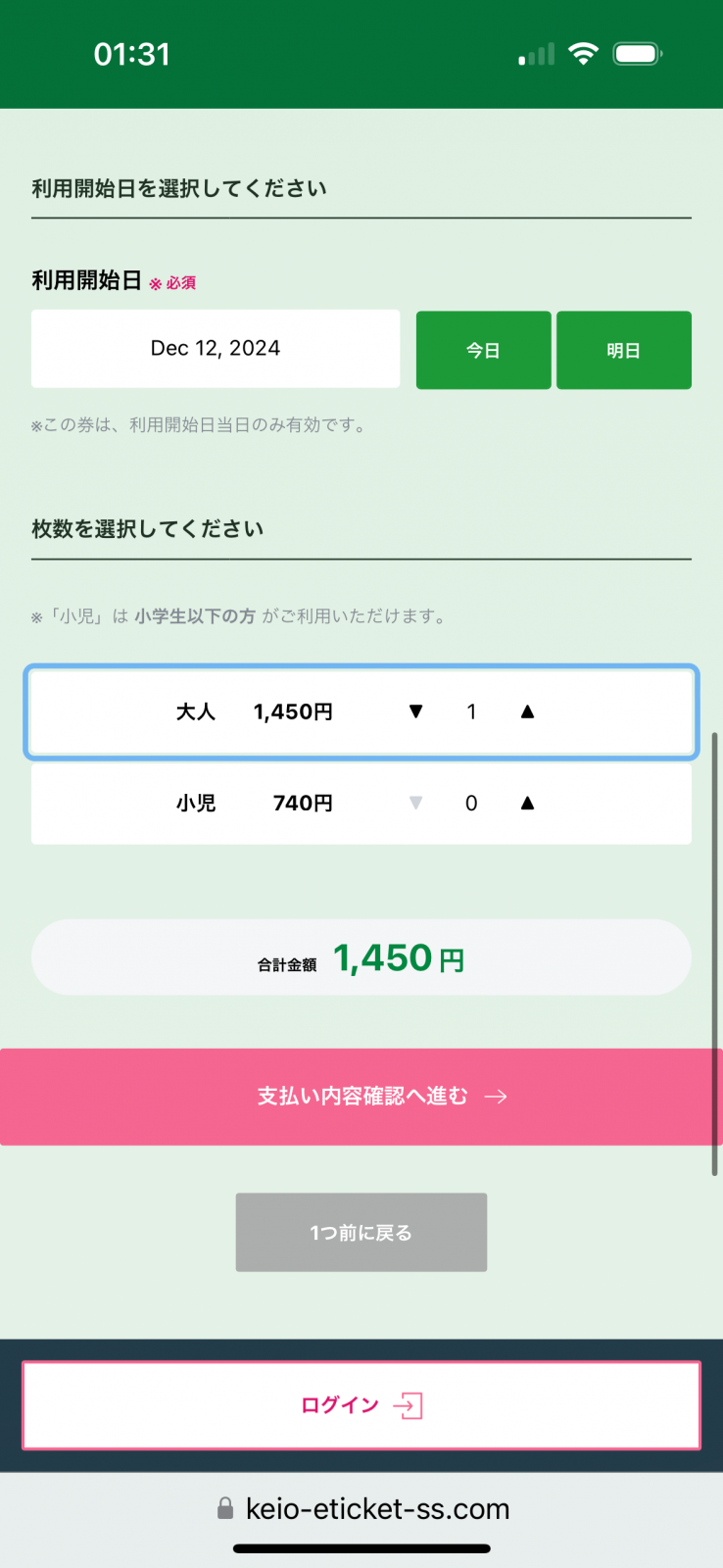This screenshot has width=723, height=1568.
Task: Select 明日 as the start date
Action: [x=623, y=350]
